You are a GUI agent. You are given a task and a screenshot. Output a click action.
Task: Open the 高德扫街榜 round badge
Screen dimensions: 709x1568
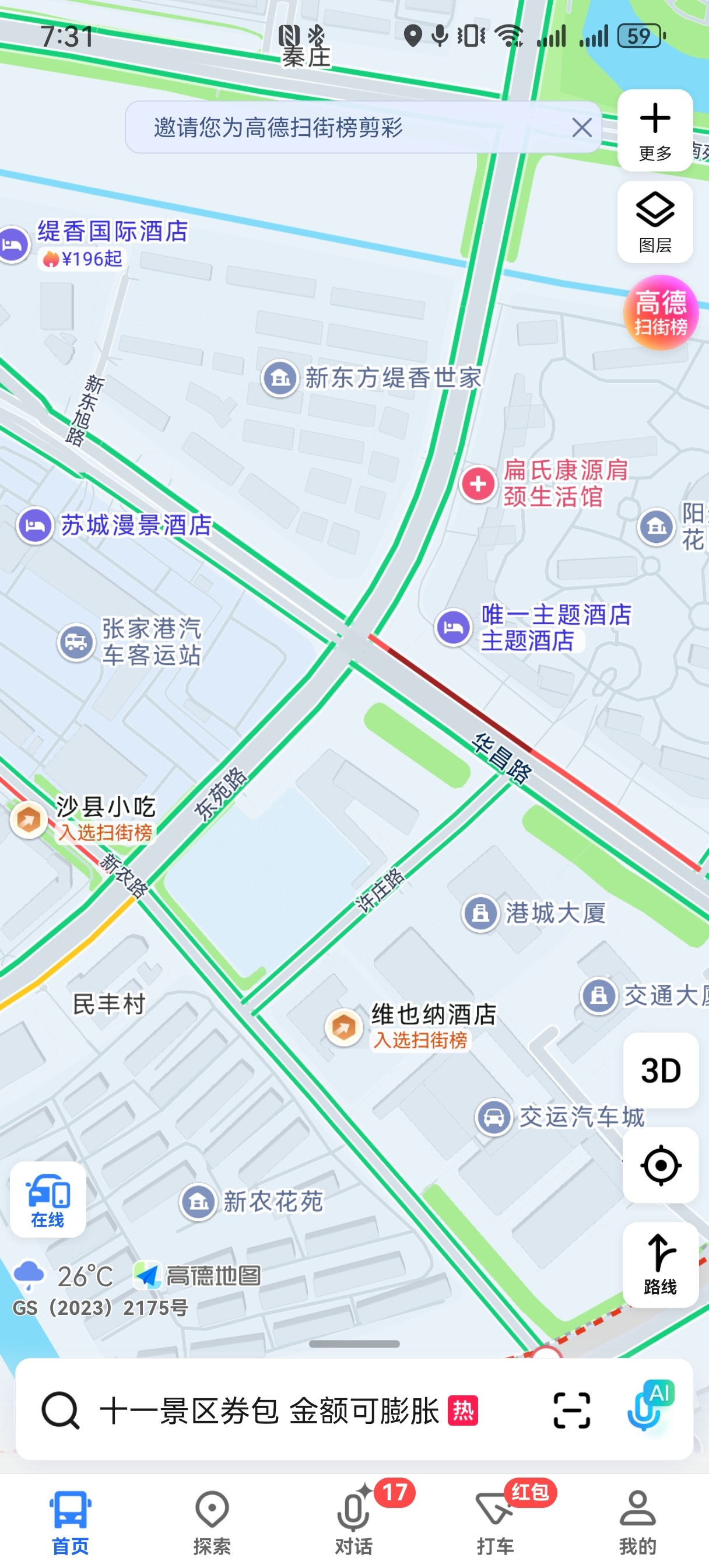pos(660,313)
